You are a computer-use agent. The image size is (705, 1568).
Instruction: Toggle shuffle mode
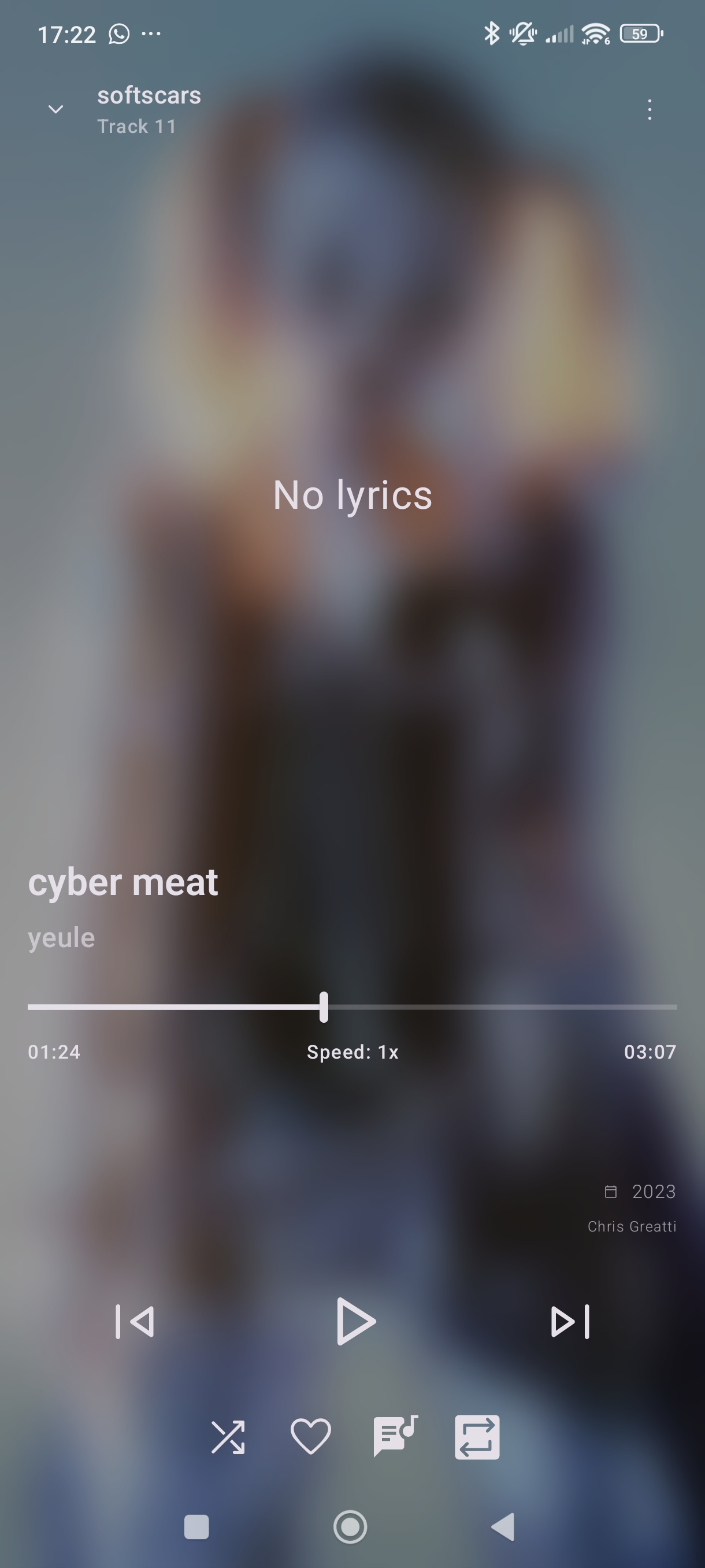(228, 1437)
